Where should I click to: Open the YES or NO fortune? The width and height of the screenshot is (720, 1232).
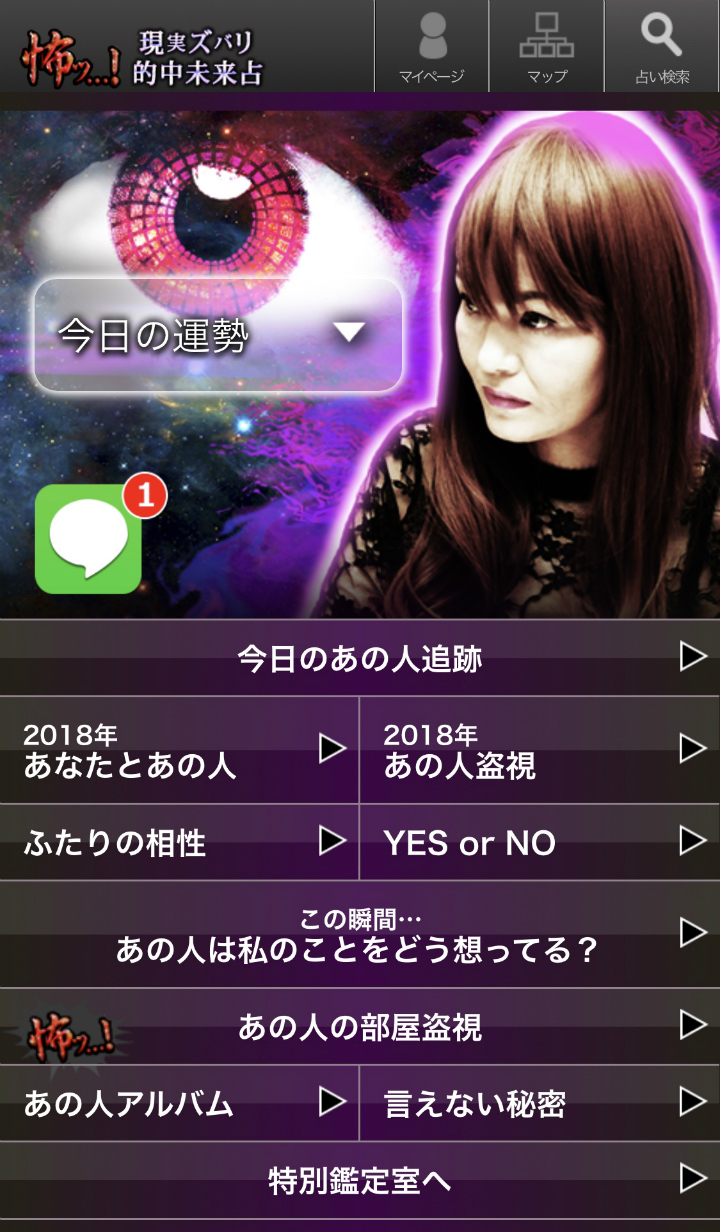tap(540, 842)
